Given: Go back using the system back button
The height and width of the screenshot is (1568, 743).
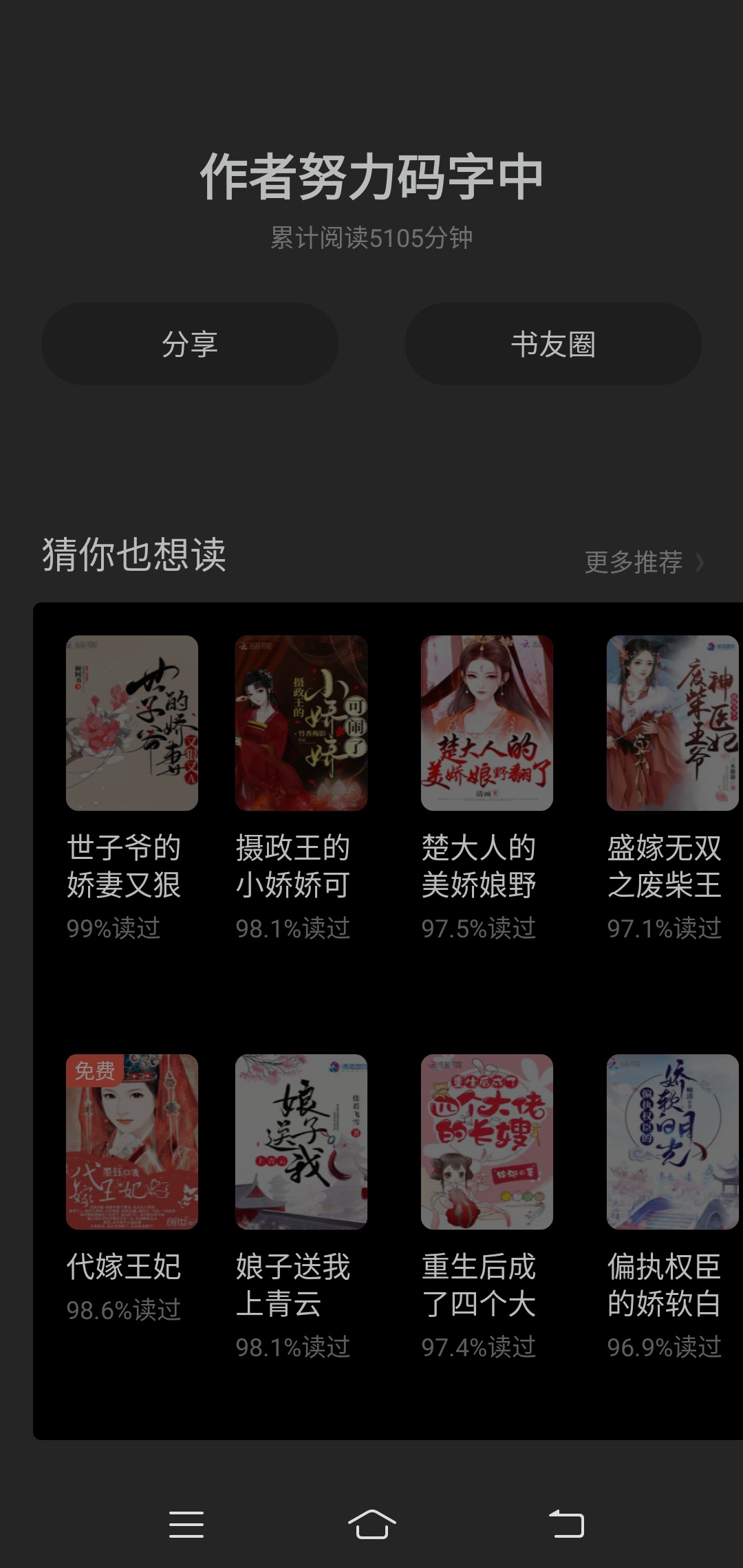Looking at the screenshot, I should click(x=566, y=1524).
